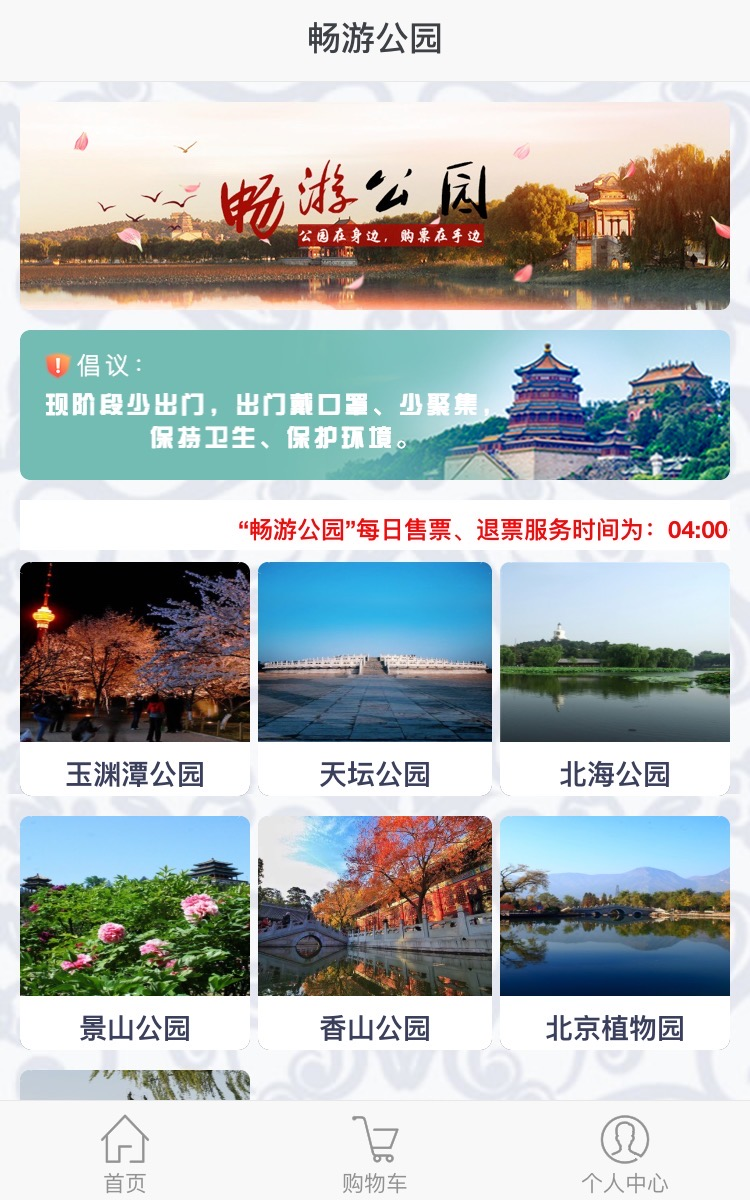
Task: Open the 玉渊潭公园 park card
Action: [x=135, y=678]
